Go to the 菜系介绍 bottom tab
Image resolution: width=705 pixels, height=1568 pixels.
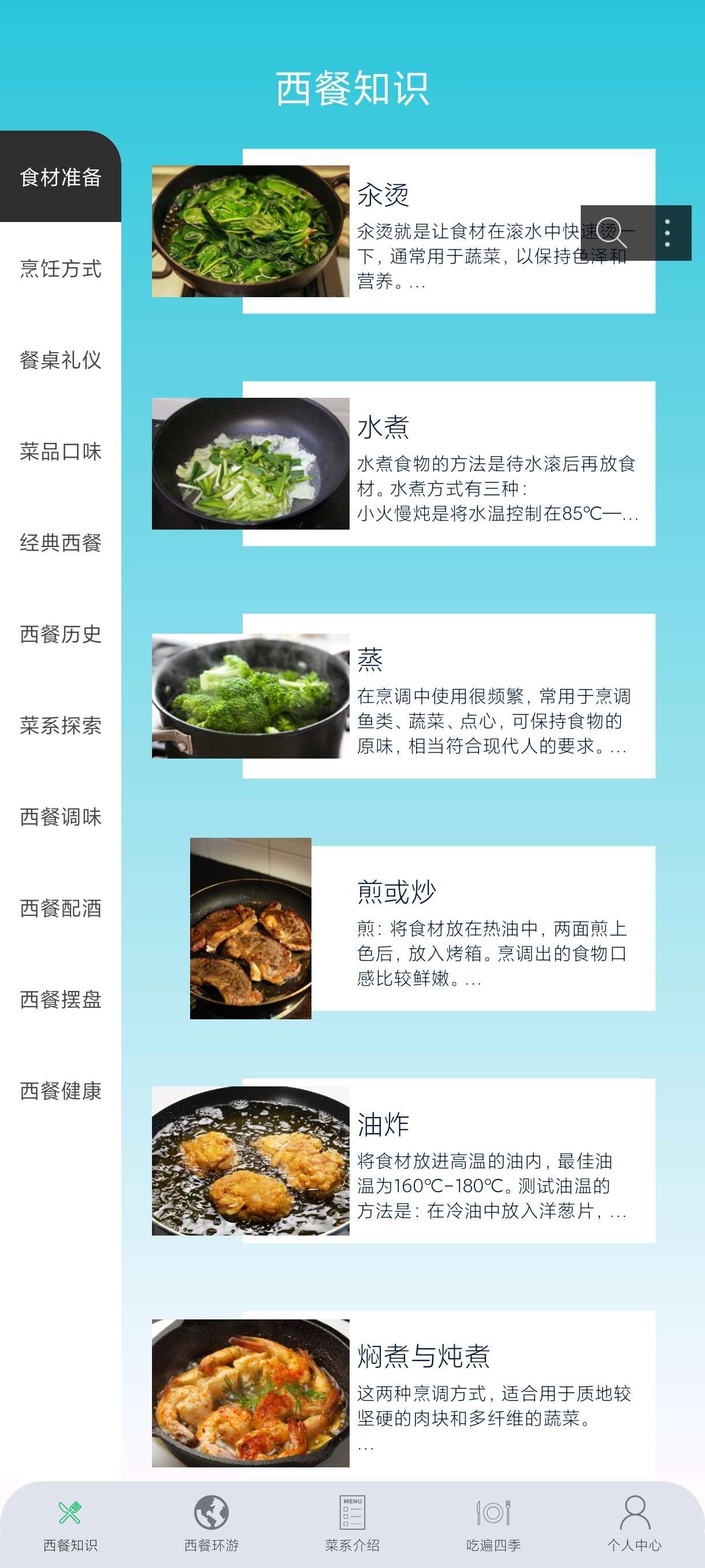(352, 1523)
